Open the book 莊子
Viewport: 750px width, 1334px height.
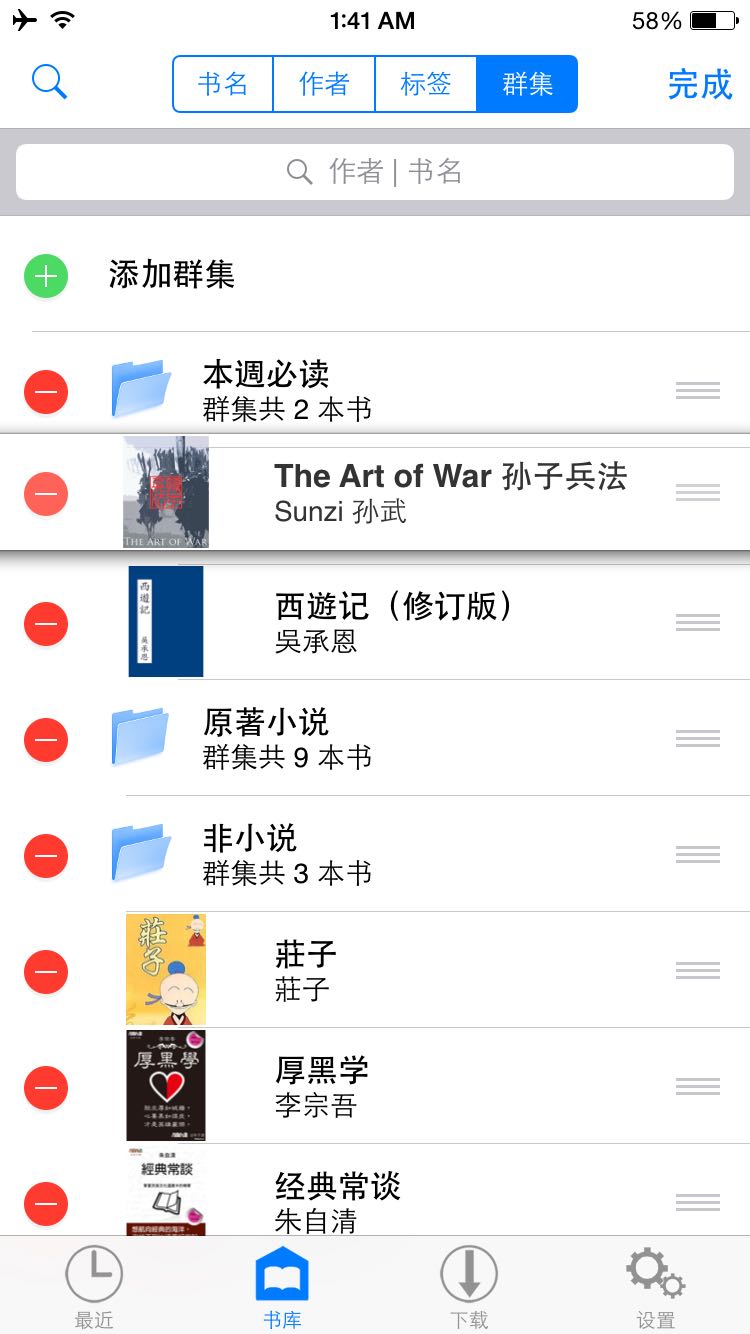pos(375,971)
